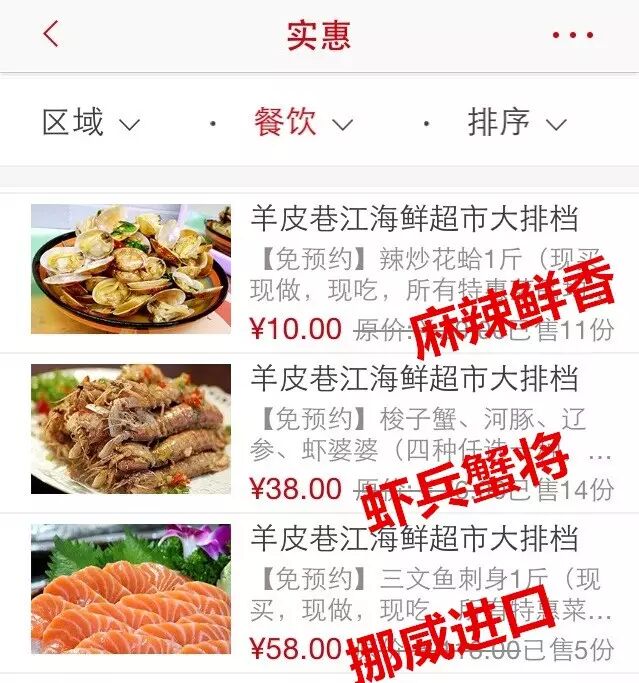Go back using the top-left arrow
Screen dimensions: 639x683
point(51,34)
